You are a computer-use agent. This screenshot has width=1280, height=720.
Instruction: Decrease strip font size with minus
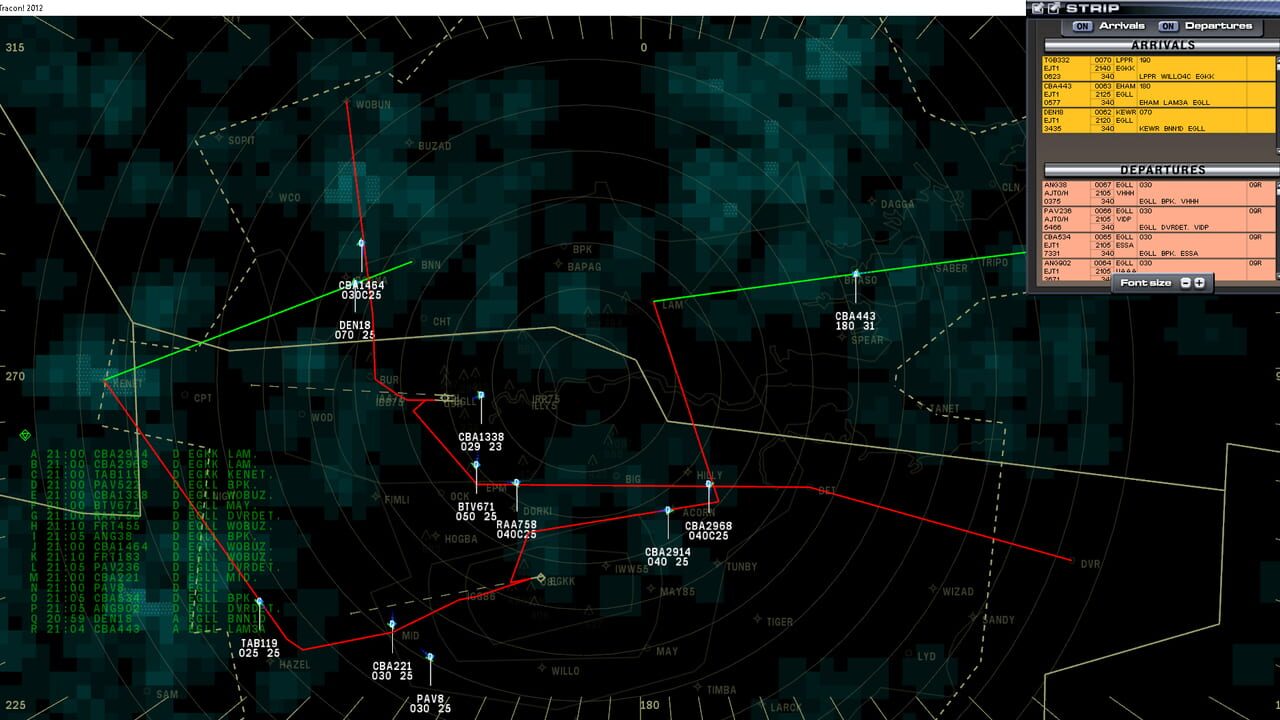point(1186,283)
